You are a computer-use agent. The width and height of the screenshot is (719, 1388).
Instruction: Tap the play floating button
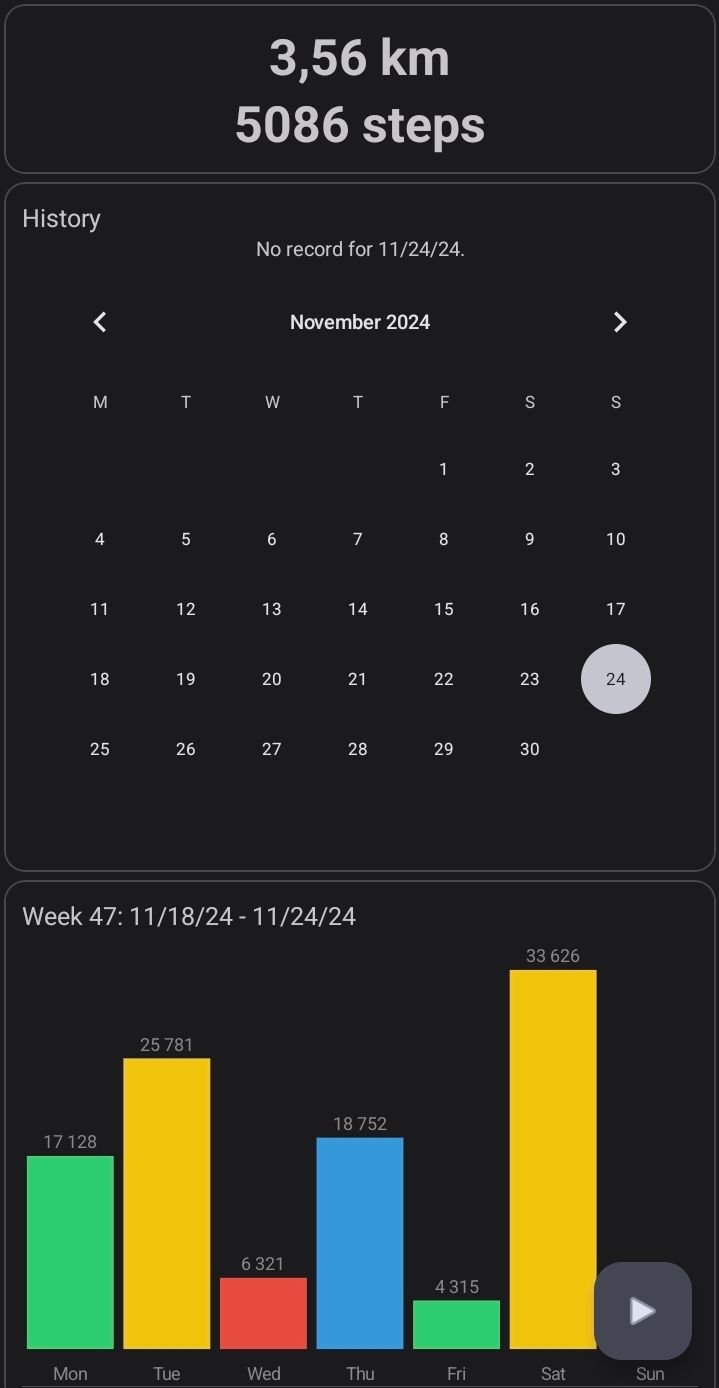(642, 1311)
